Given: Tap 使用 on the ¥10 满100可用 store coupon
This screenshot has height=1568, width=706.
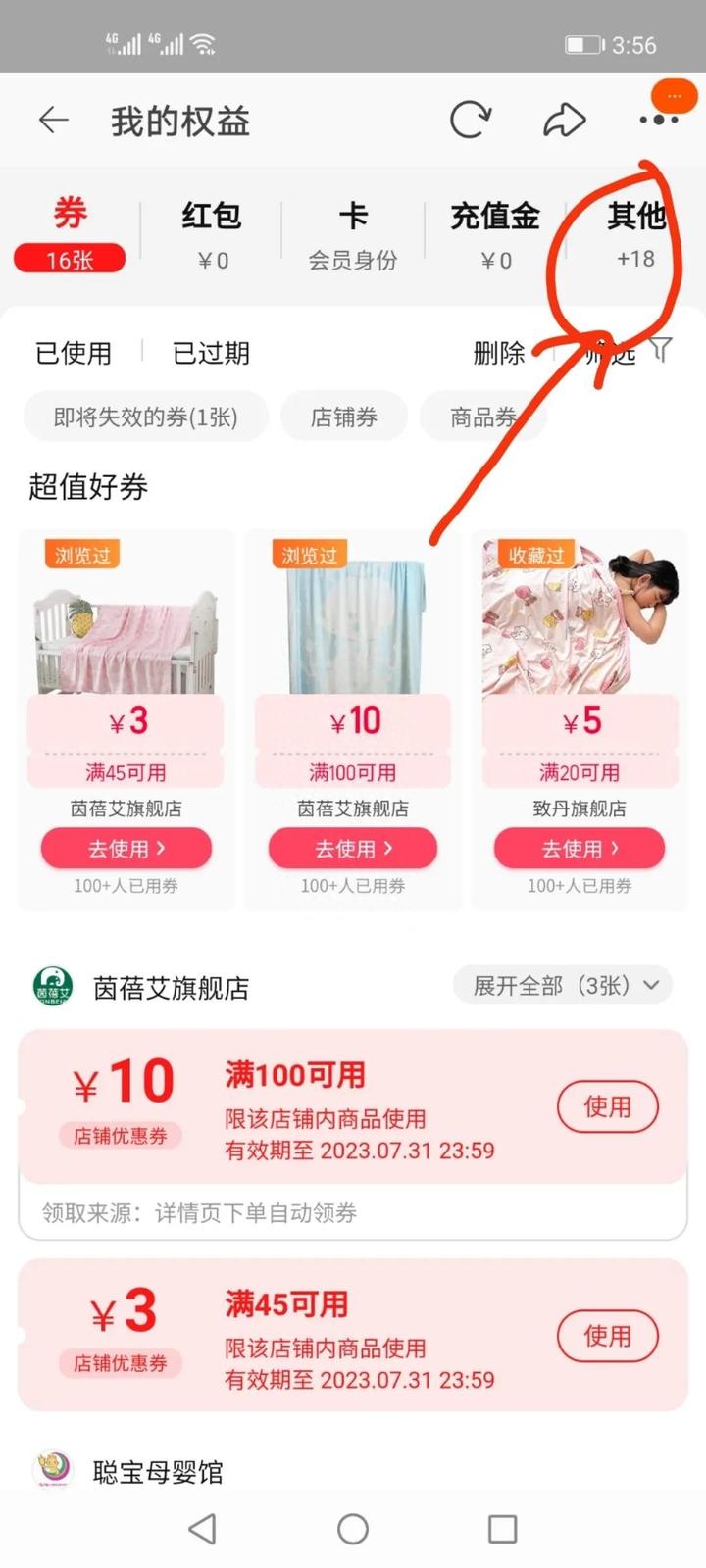Looking at the screenshot, I should point(607,1107).
